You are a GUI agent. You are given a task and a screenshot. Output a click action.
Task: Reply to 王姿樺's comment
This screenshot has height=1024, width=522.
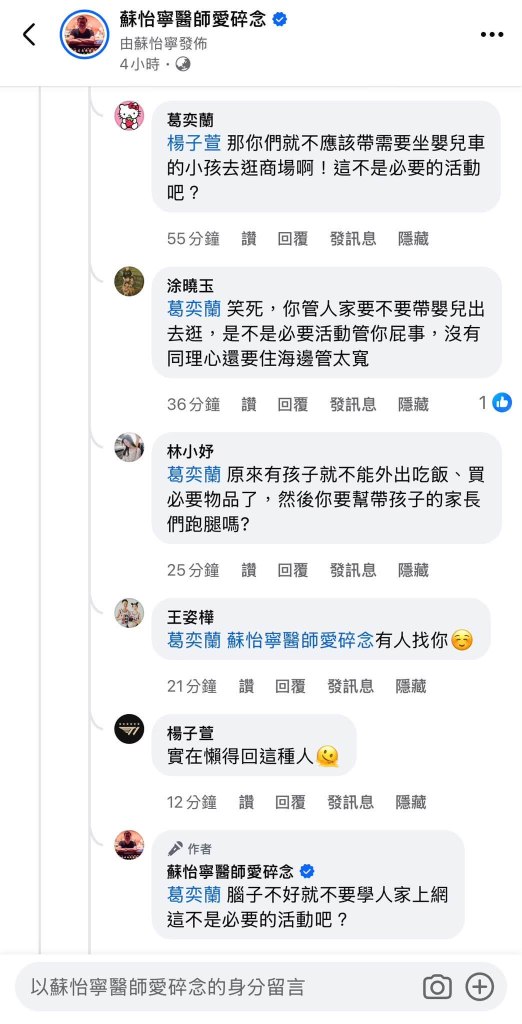coord(290,686)
